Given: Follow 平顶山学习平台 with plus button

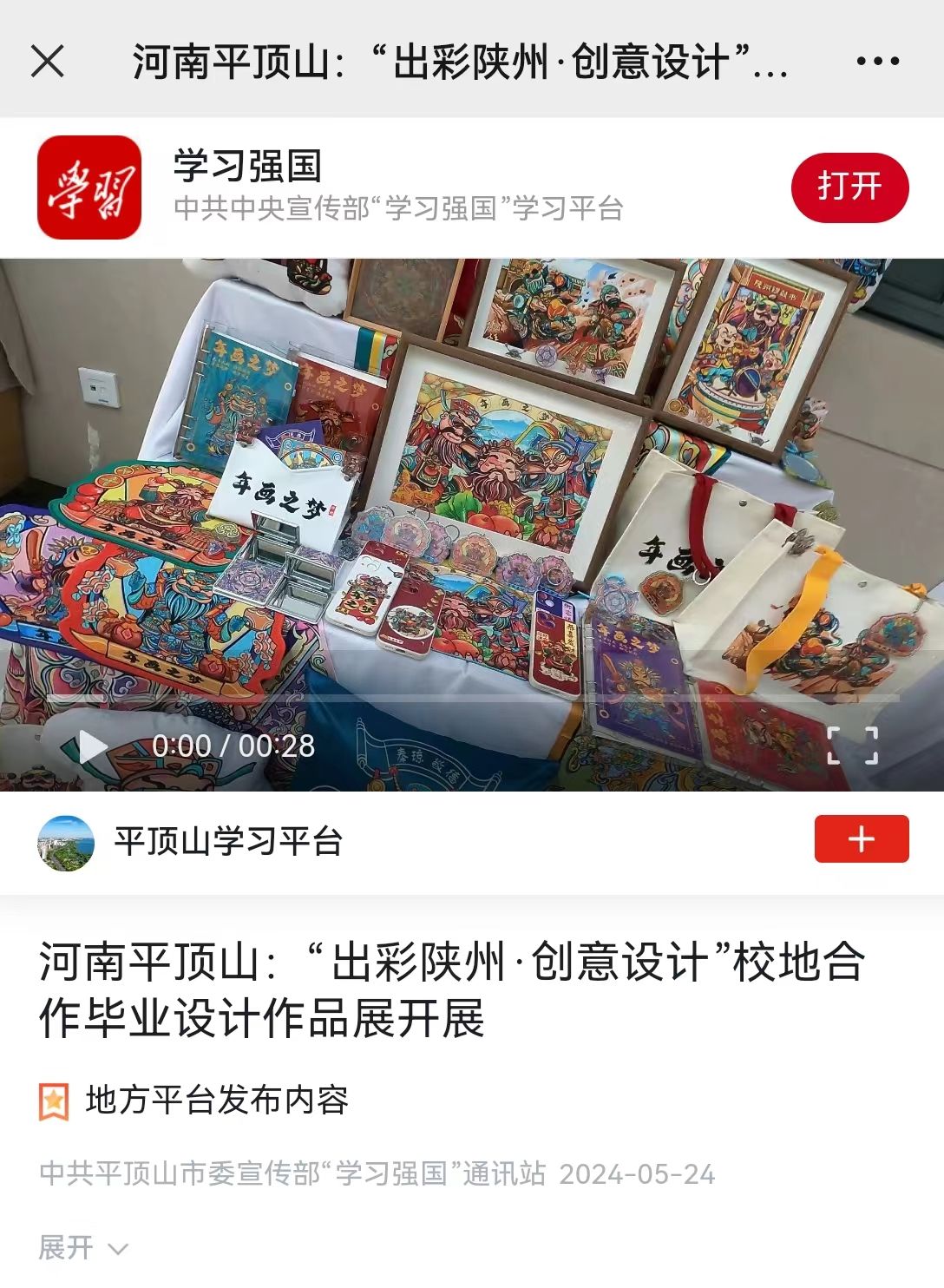Looking at the screenshot, I should 861,838.
